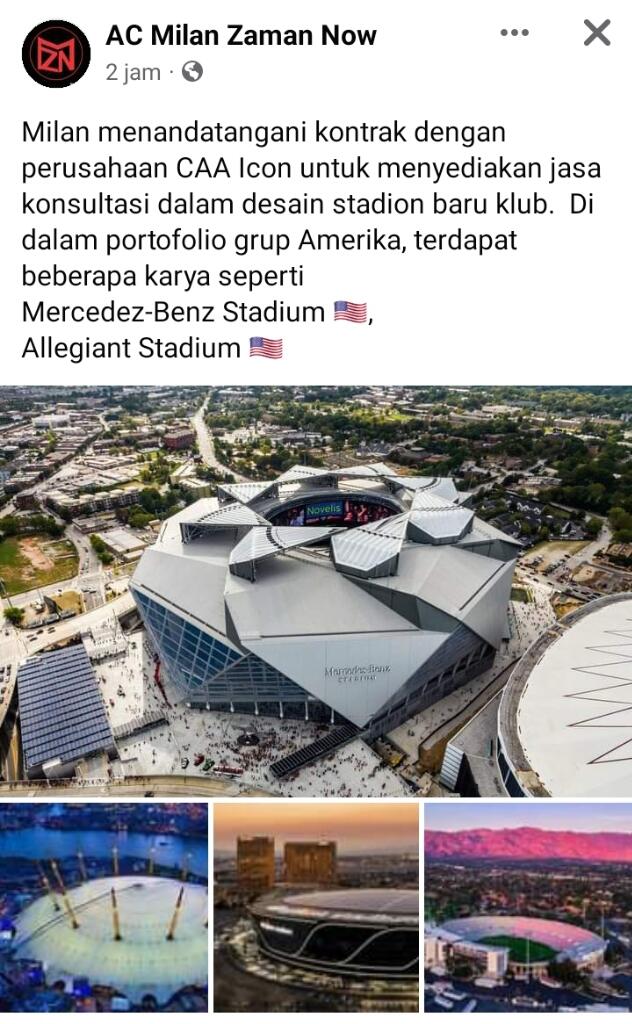
Task: Open the large Mercedes-Benz Stadium photo
Action: click(316, 590)
